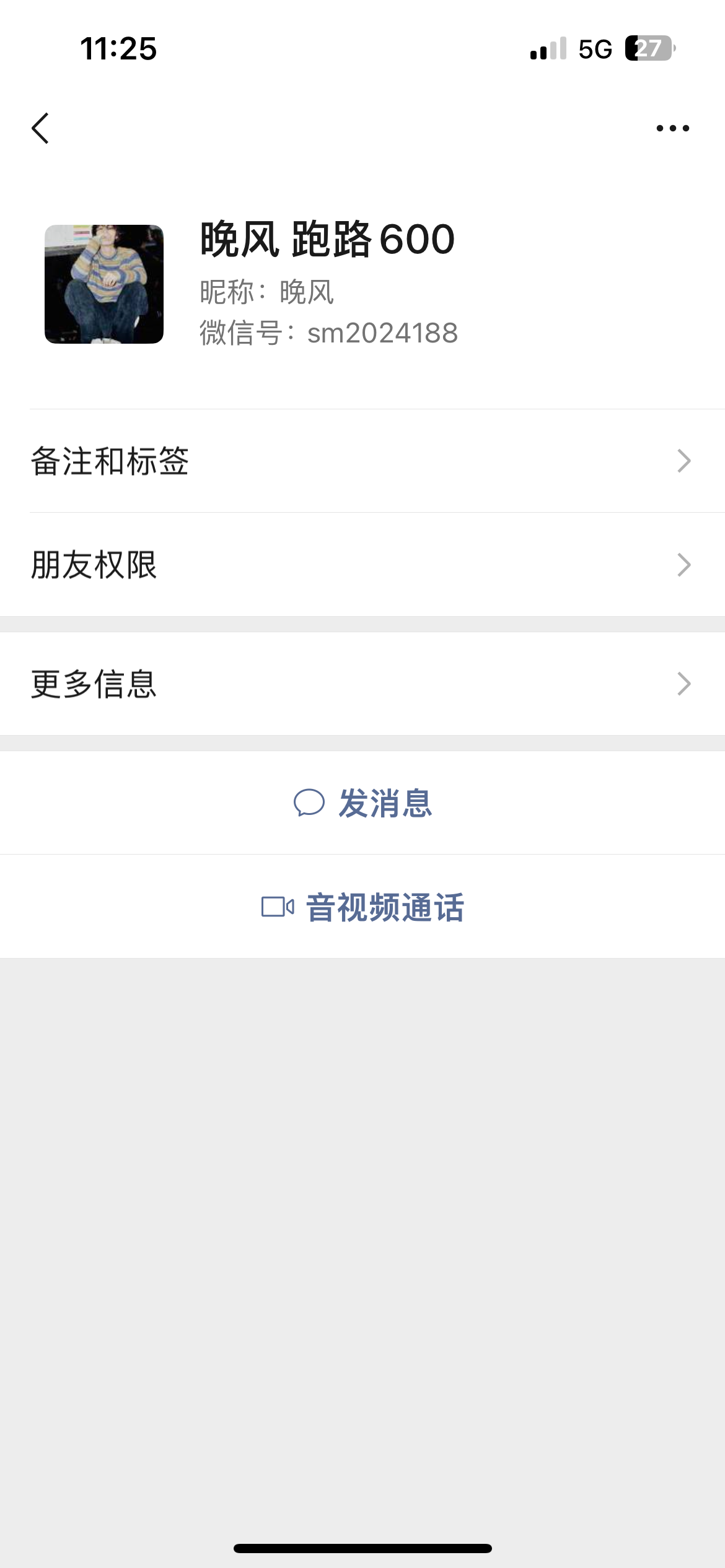The height and width of the screenshot is (1568, 725).
Task: Go back using the top-left arrow
Action: 41,128
